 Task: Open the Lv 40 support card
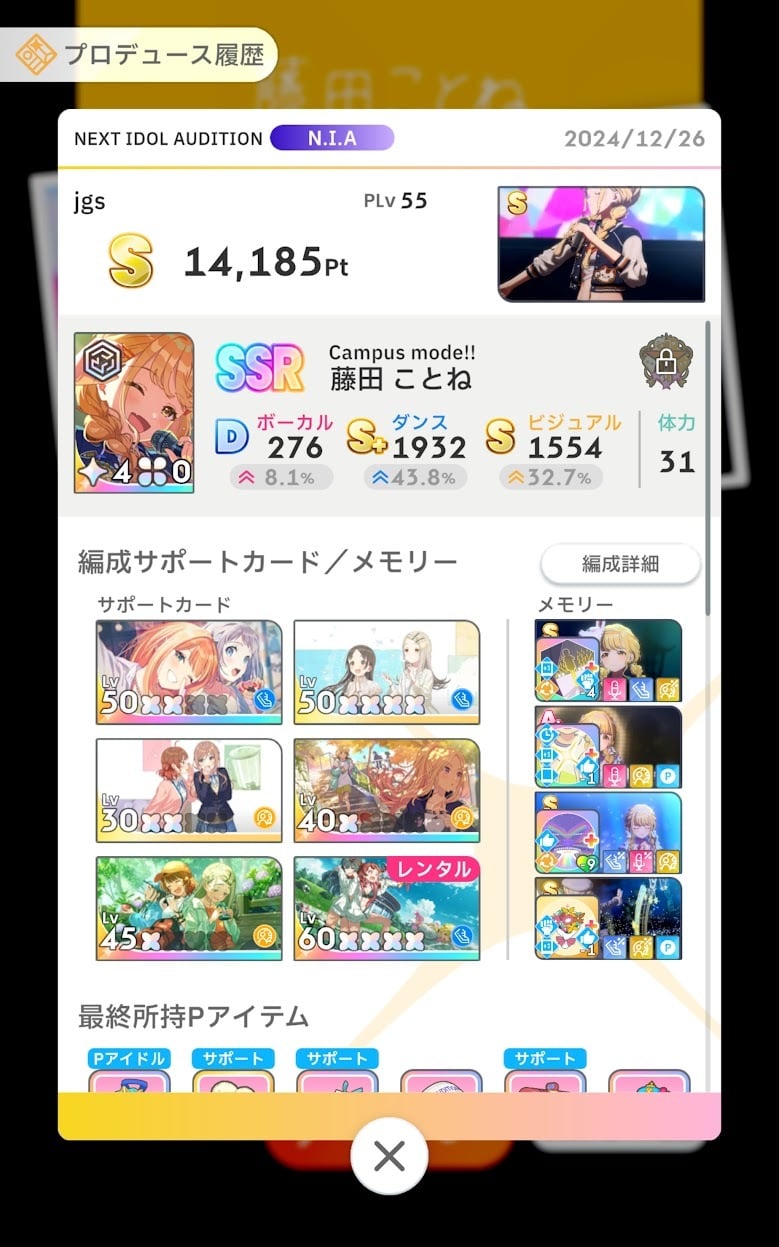387,790
